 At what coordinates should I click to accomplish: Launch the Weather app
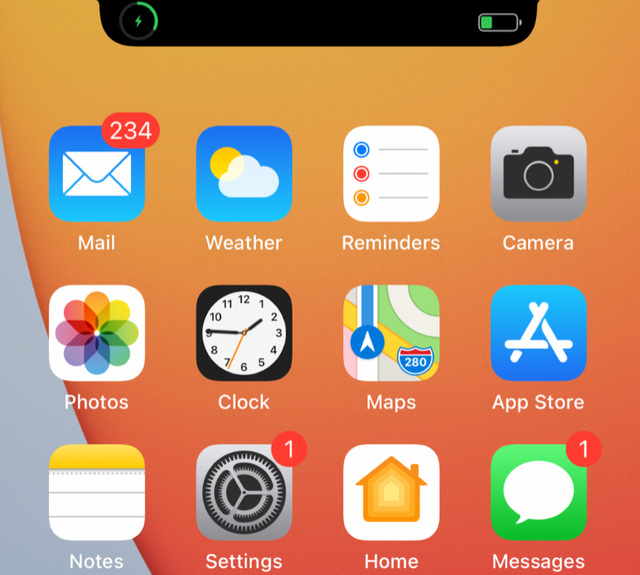pyautogui.click(x=244, y=174)
